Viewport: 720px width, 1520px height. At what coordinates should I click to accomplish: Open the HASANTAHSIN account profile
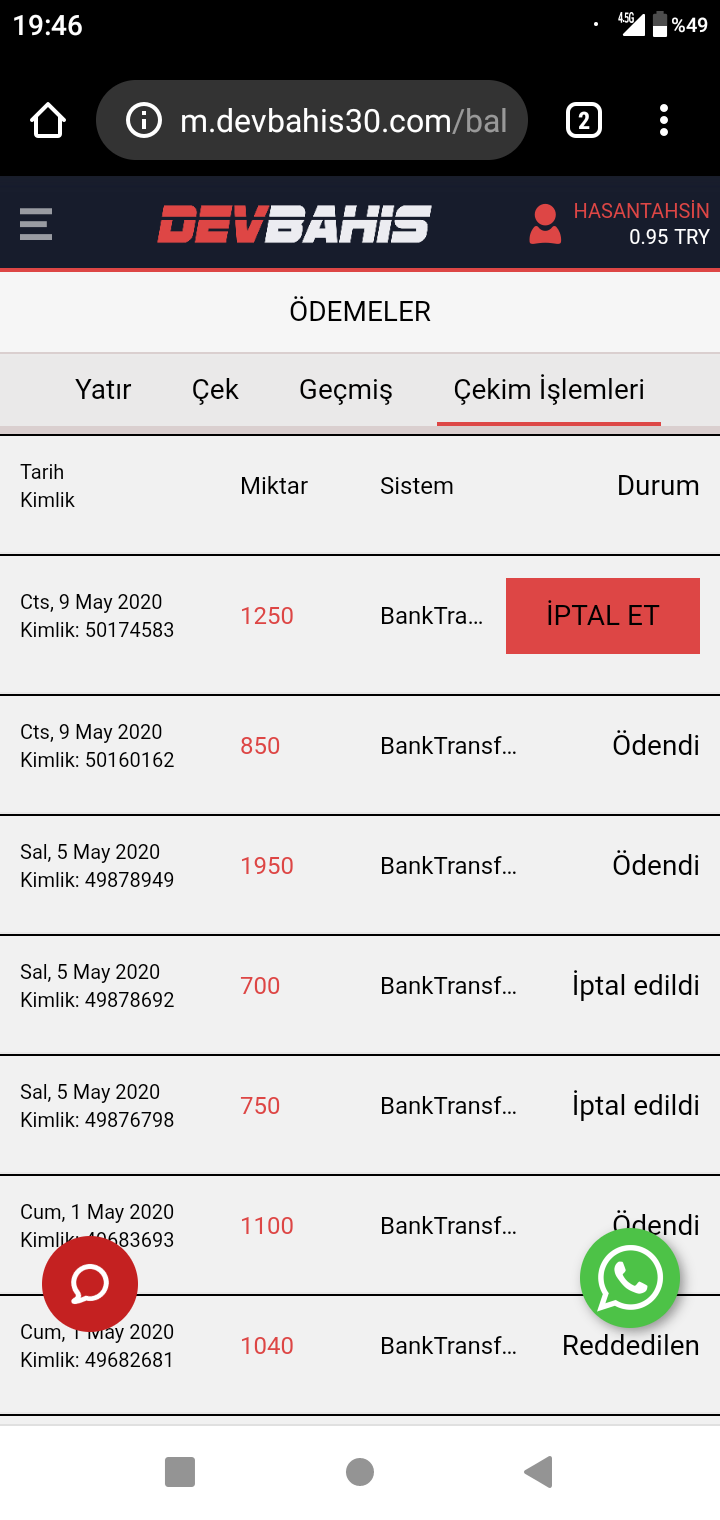coord(619,224)
